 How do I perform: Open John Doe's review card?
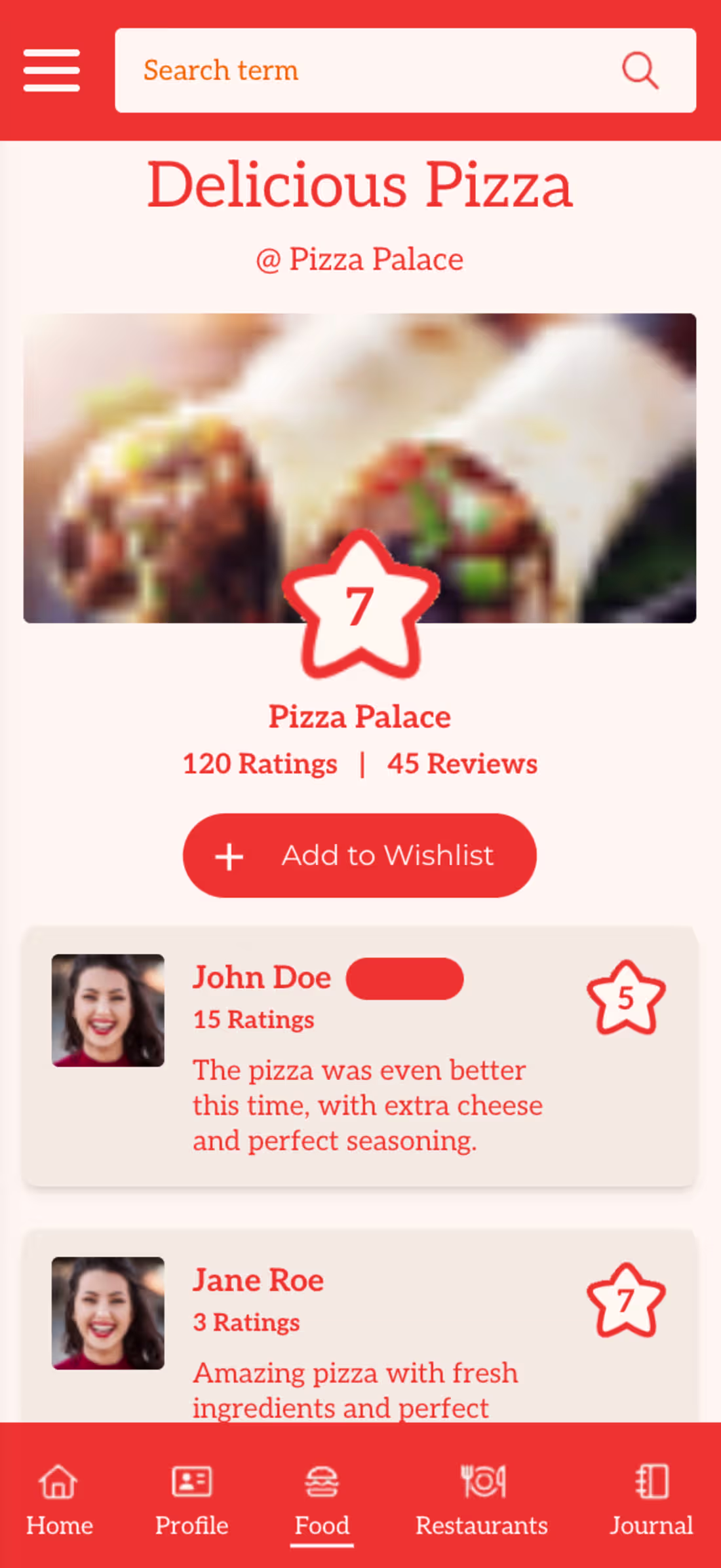(359, 1055)
